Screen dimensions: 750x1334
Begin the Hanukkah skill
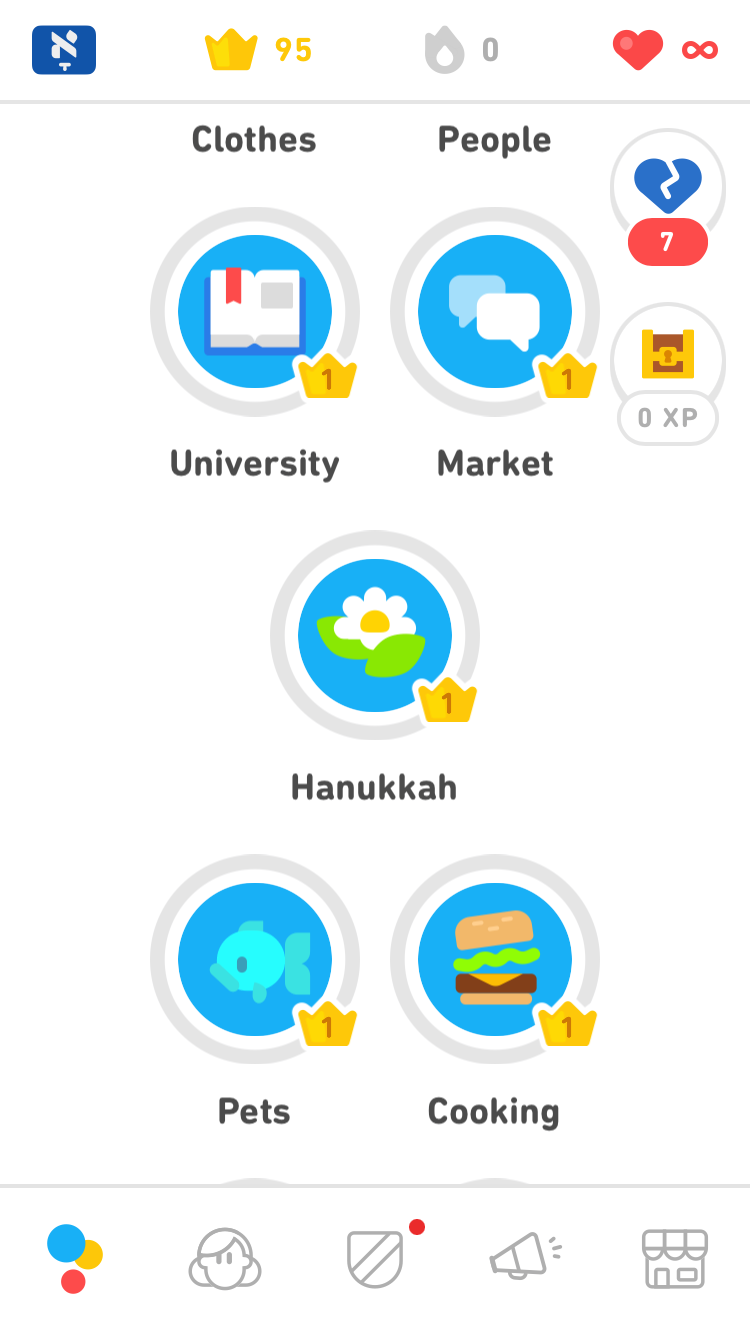click(375, 636)
